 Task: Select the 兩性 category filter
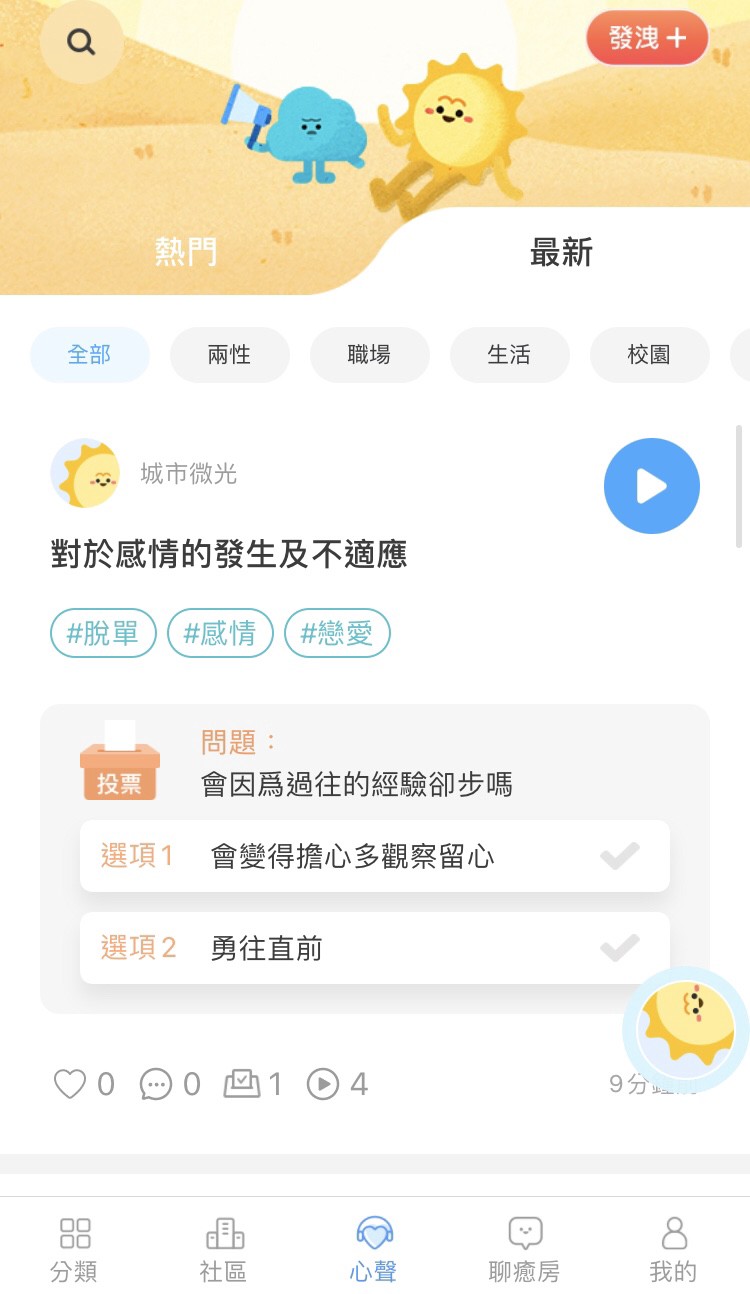(x=230, y=355)
